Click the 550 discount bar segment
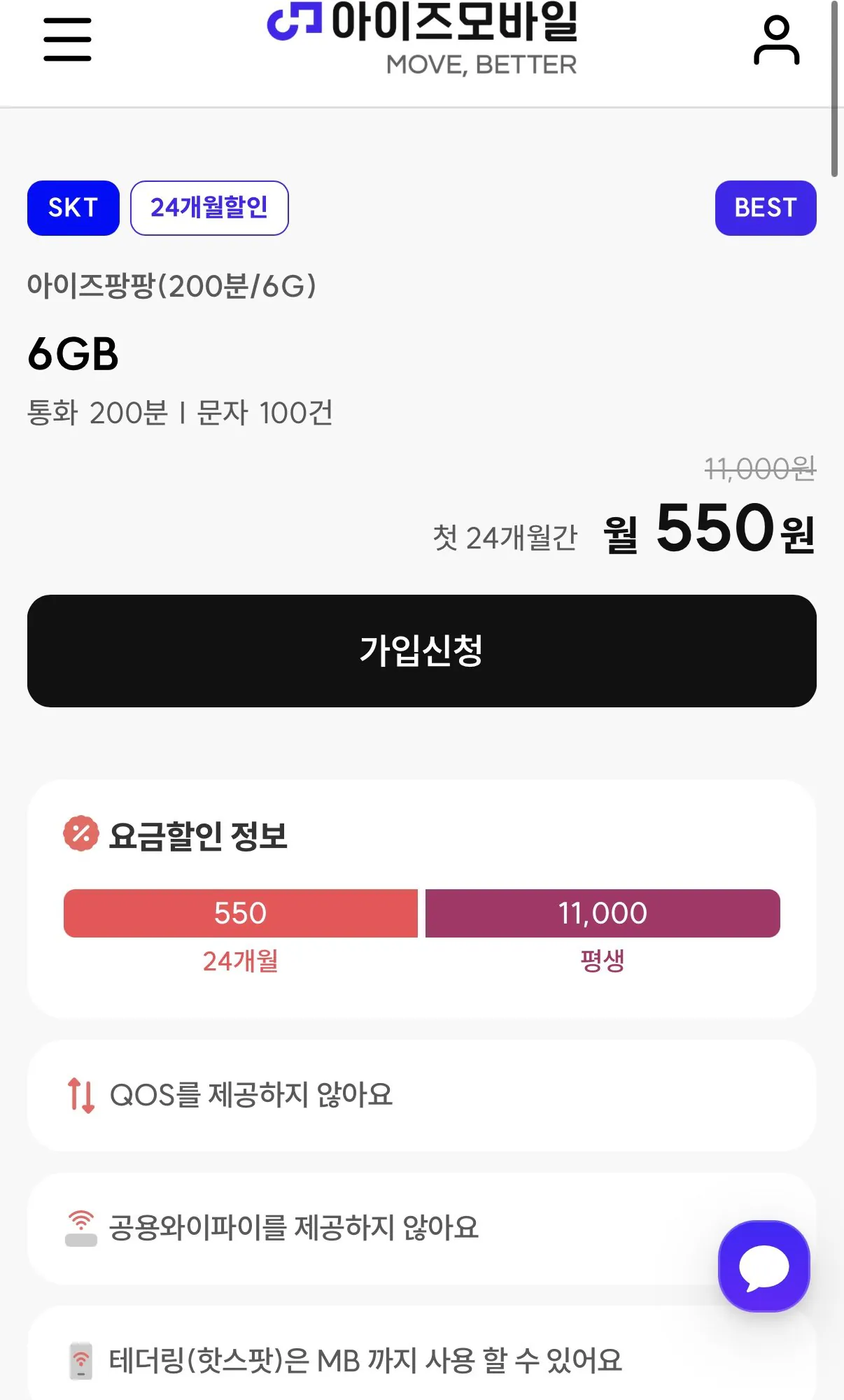This screenshot has height=1400, width=844. tap(240, 912)
